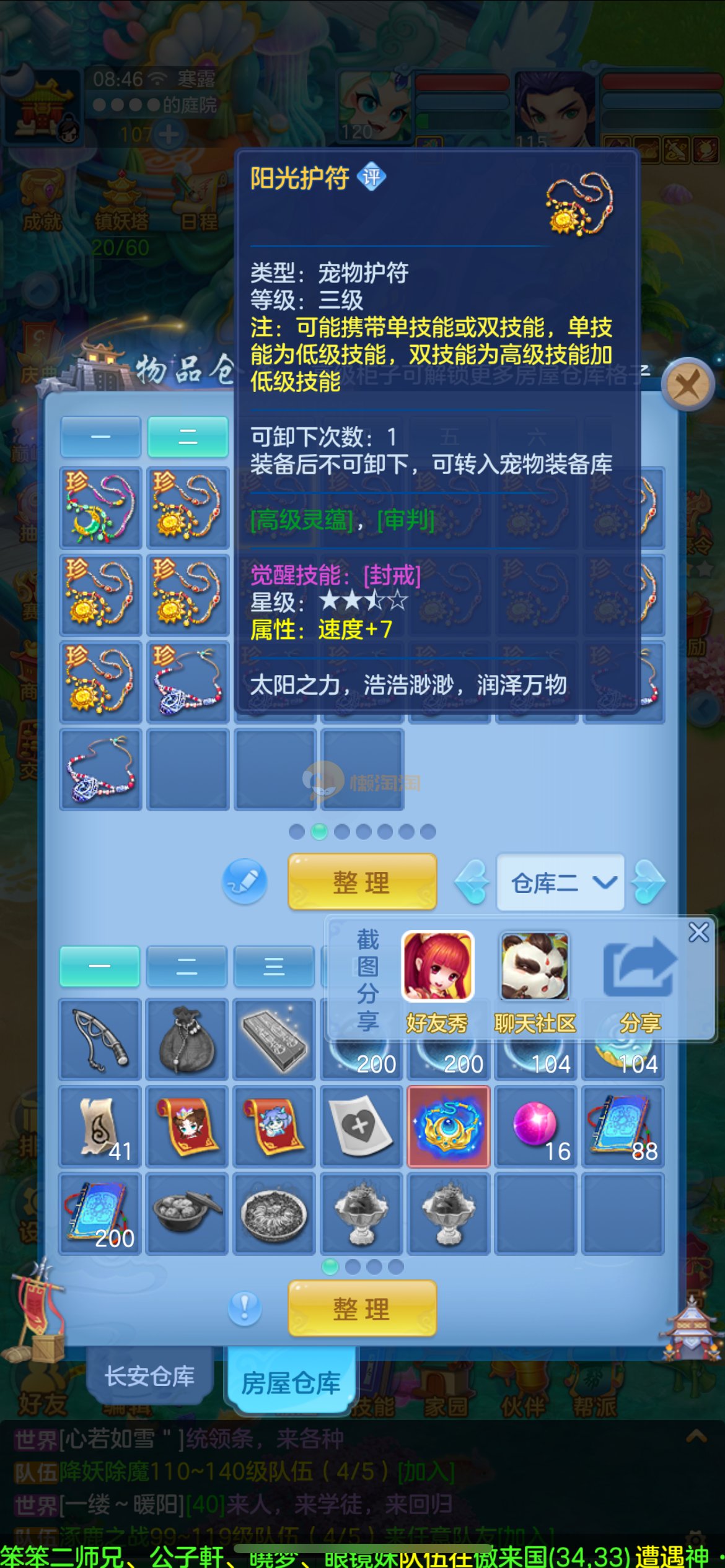Image resolution: width=725 pixels, height=1568 pixels.
Task: Select the scroll item with count 41
Action: coord(100,1126)
